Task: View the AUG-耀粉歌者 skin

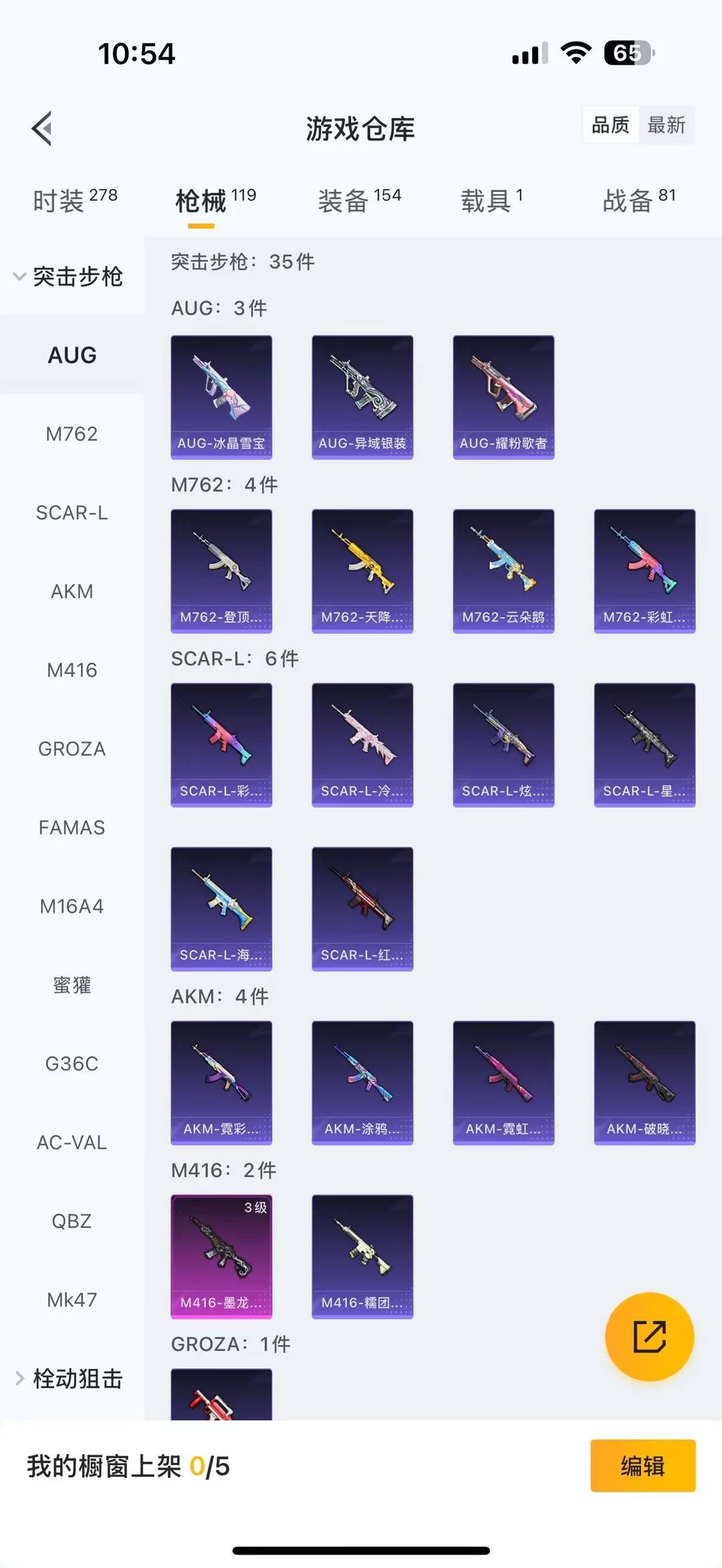Action: coord(503,397)
